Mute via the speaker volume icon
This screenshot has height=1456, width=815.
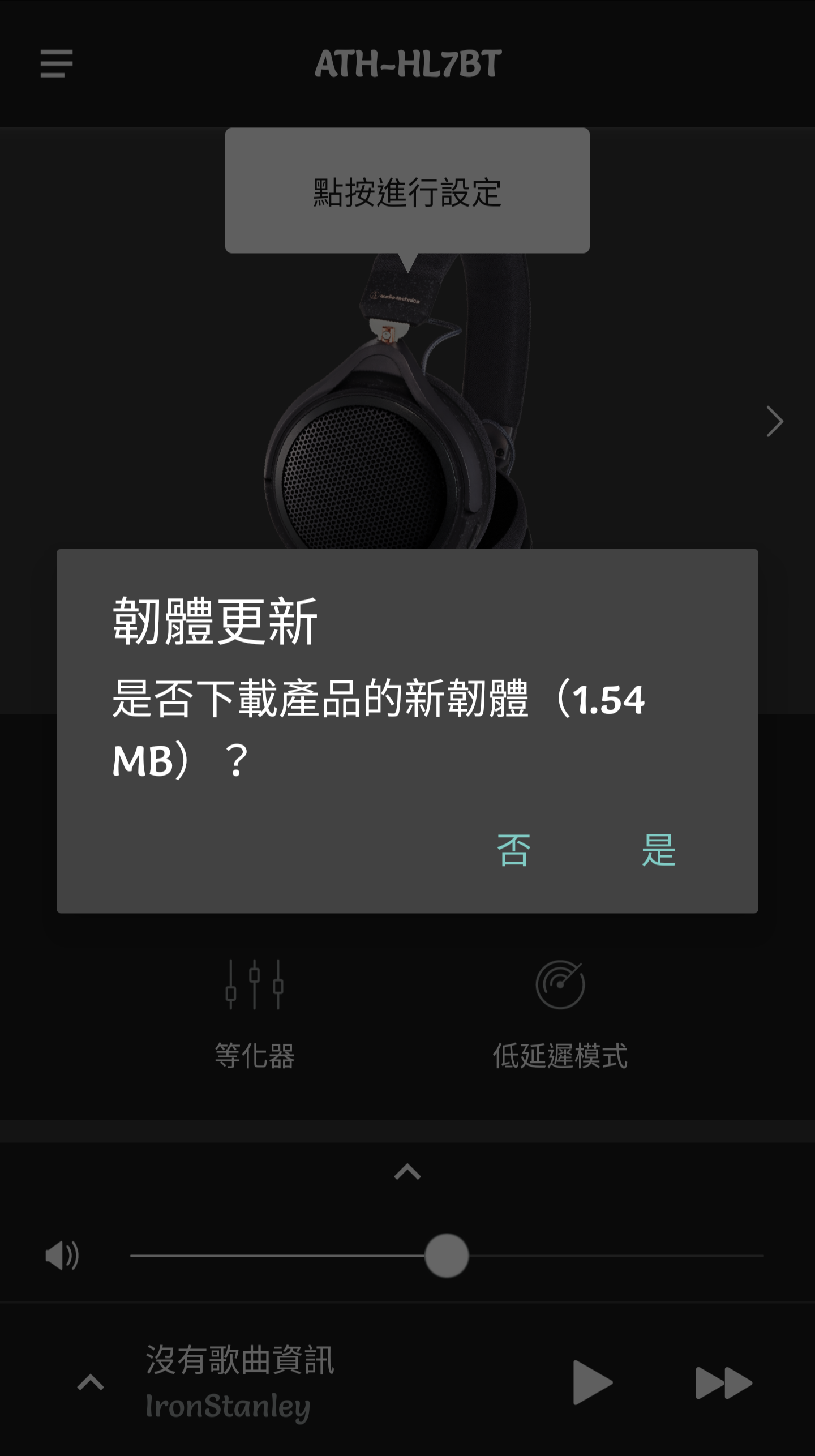62,1256
